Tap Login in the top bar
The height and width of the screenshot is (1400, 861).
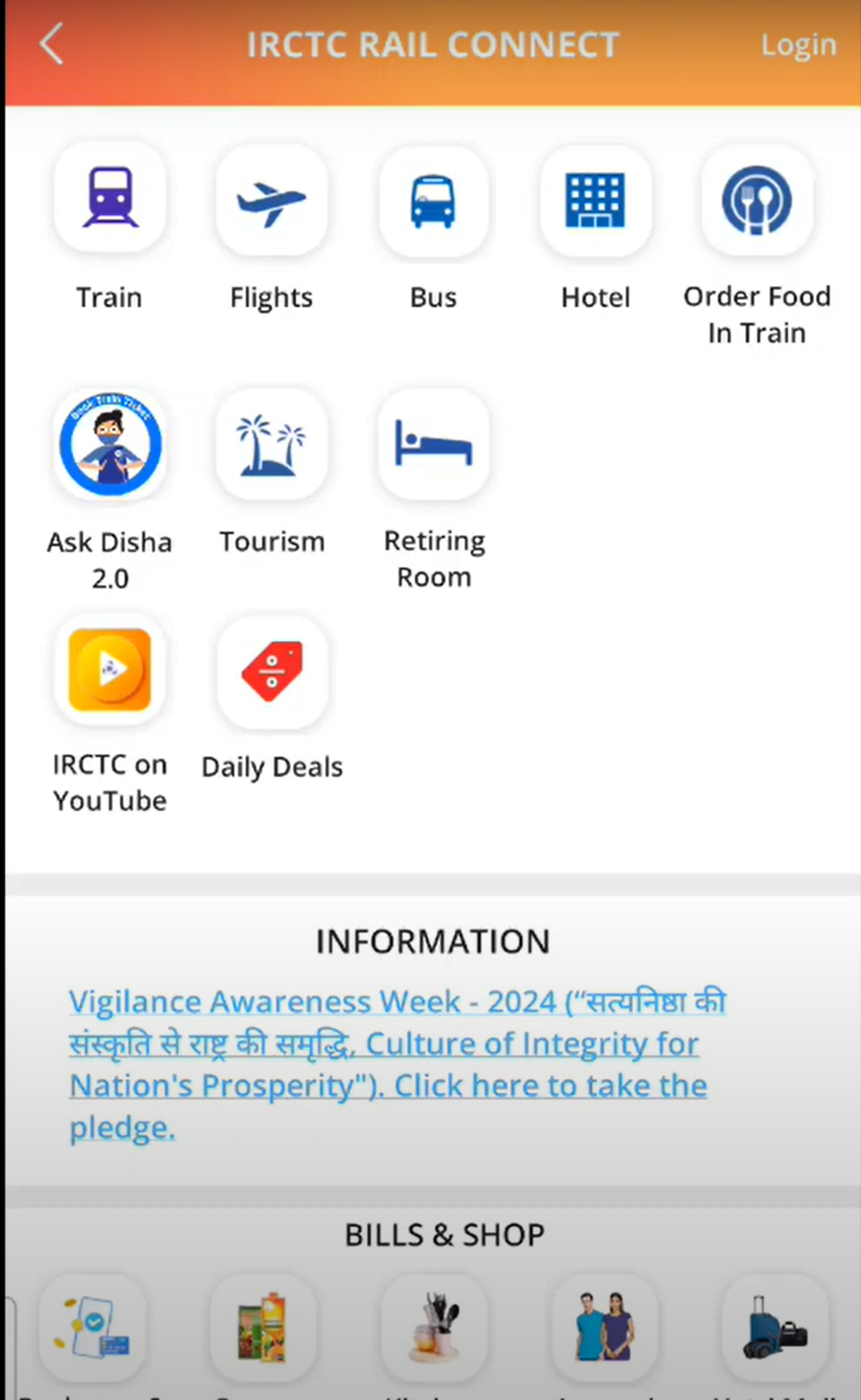798,45
